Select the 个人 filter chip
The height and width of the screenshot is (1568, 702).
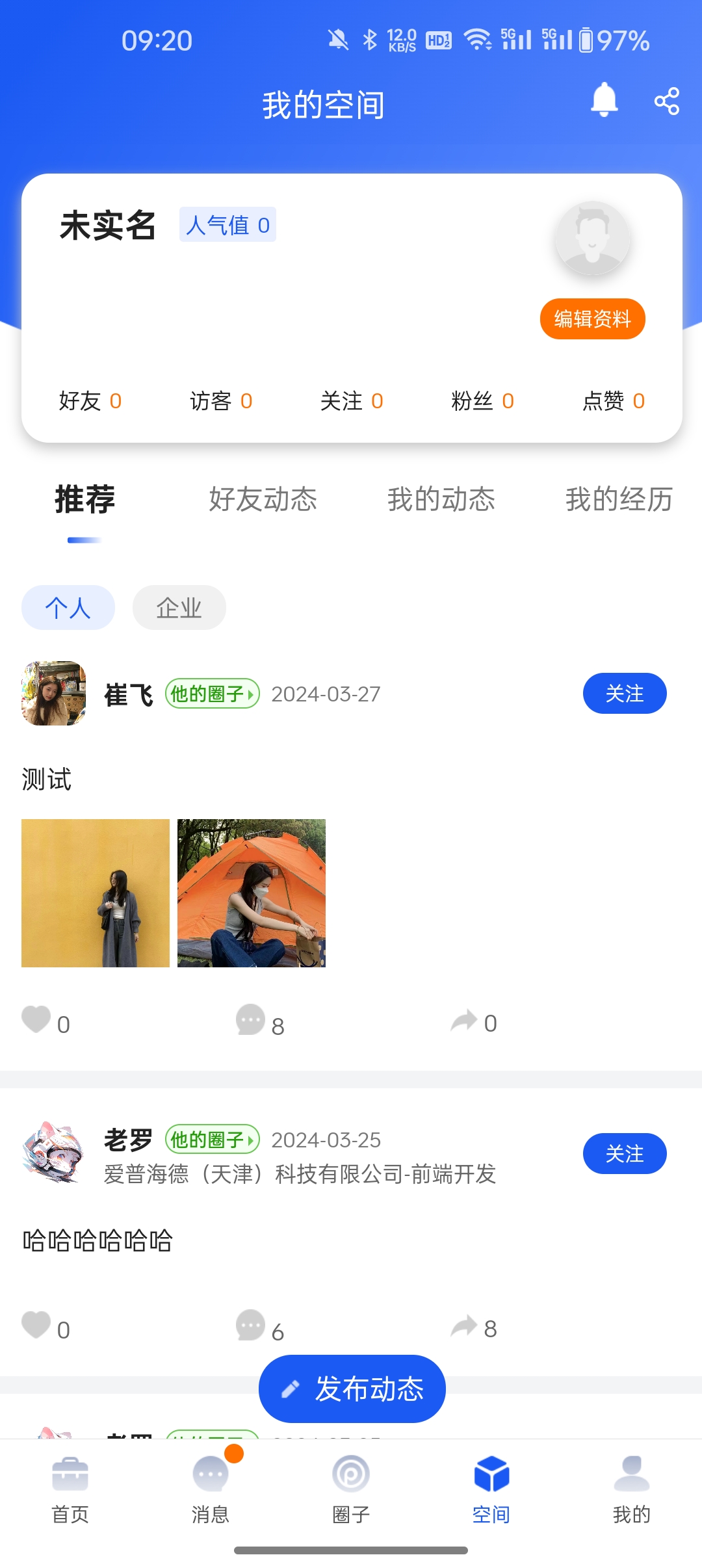coord(67,607)
